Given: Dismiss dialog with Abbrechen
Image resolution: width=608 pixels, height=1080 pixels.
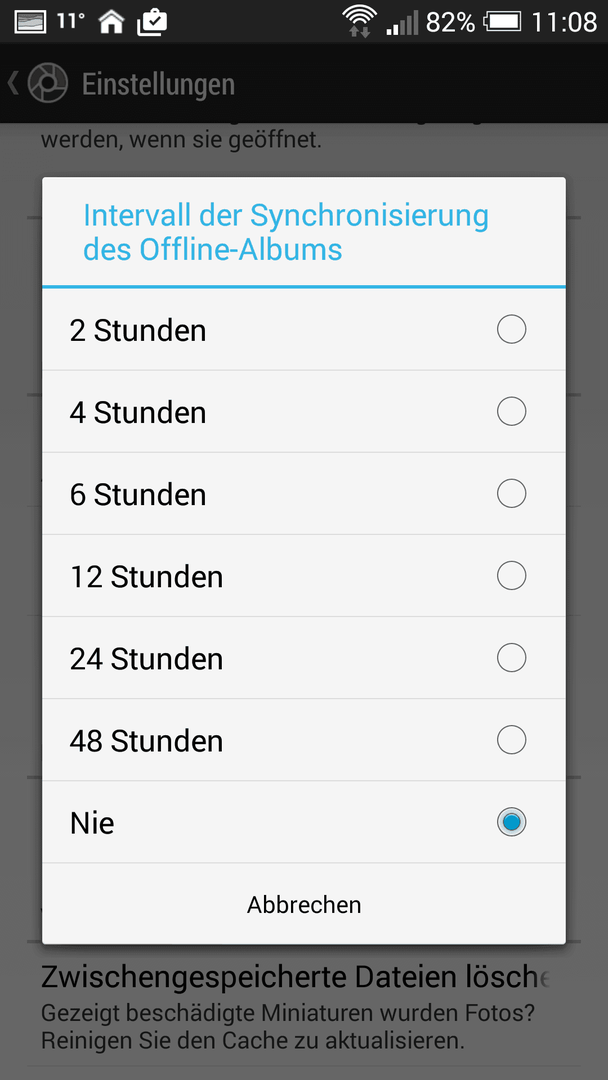Looking at the screenshot, I should click(x=304, y=904).
